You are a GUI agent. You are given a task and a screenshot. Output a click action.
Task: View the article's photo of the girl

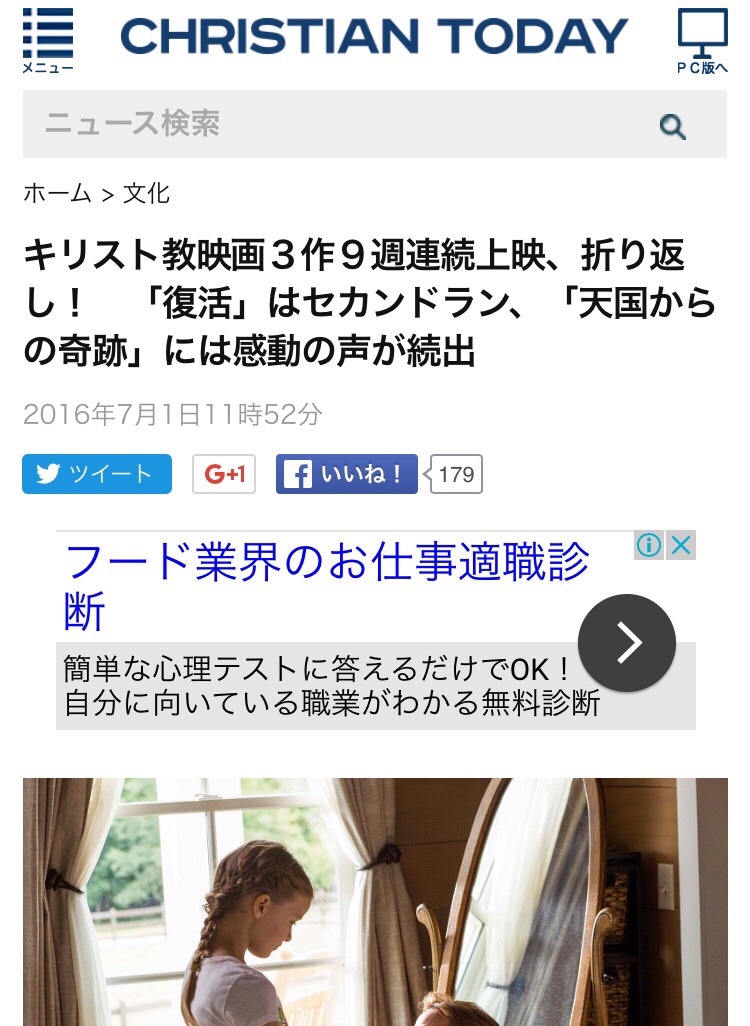tap(375, 902)
